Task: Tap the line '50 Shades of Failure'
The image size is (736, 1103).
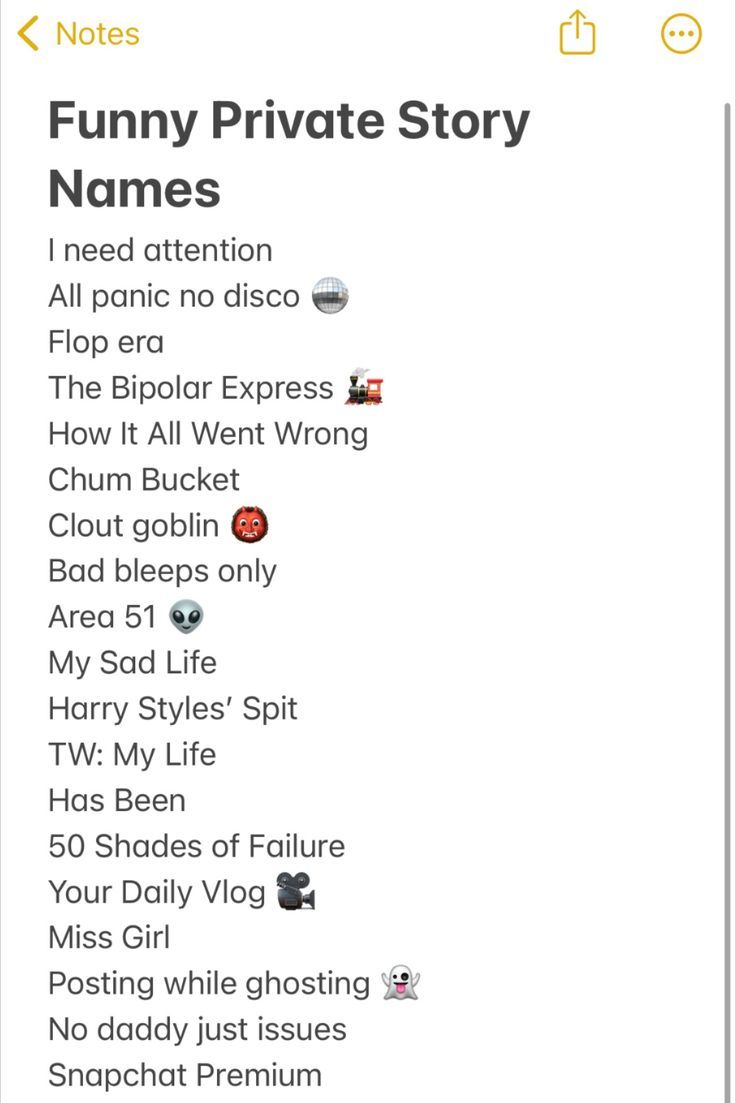Action: click(196, 846)
